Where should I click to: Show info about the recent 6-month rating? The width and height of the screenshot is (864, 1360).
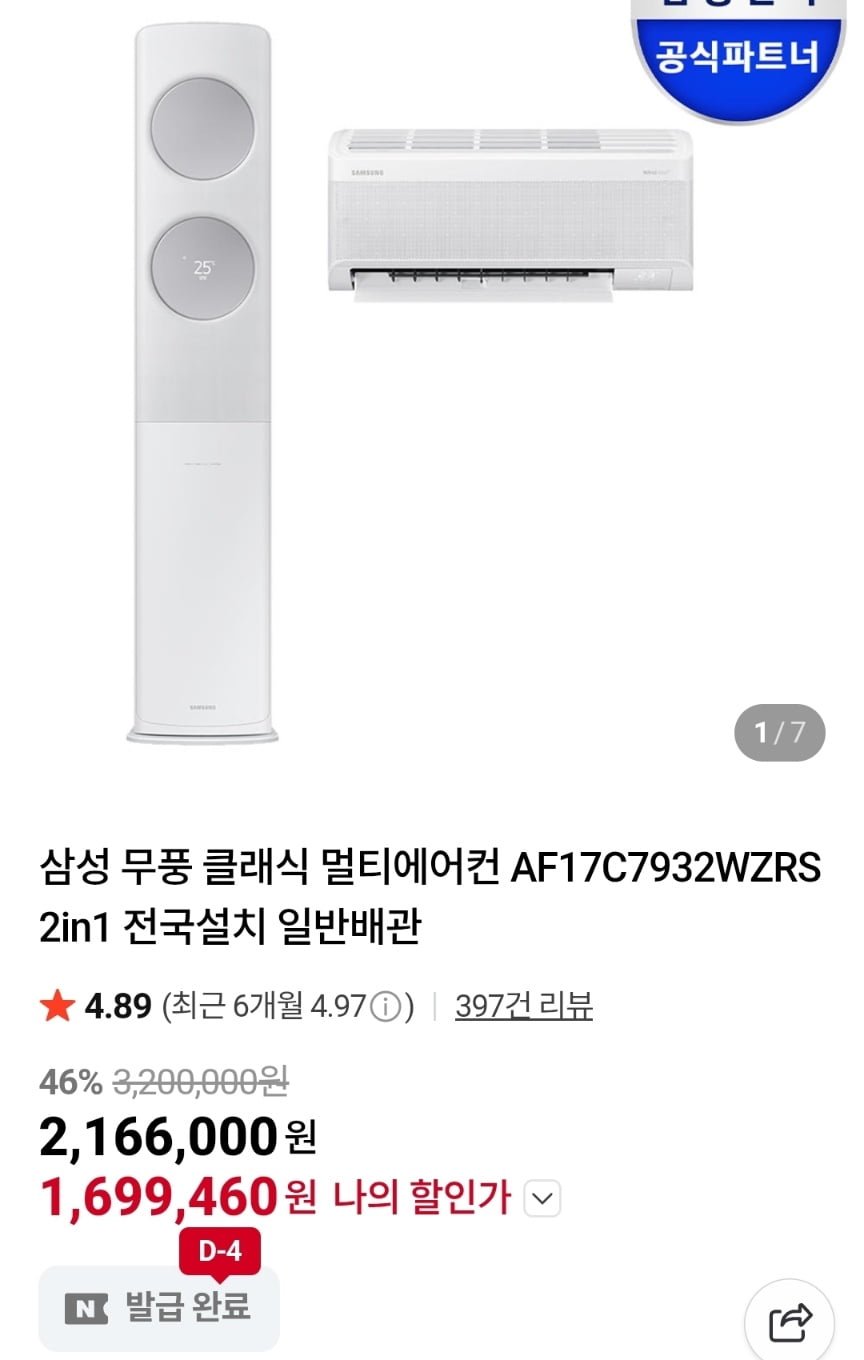(x=385, y=1006)
